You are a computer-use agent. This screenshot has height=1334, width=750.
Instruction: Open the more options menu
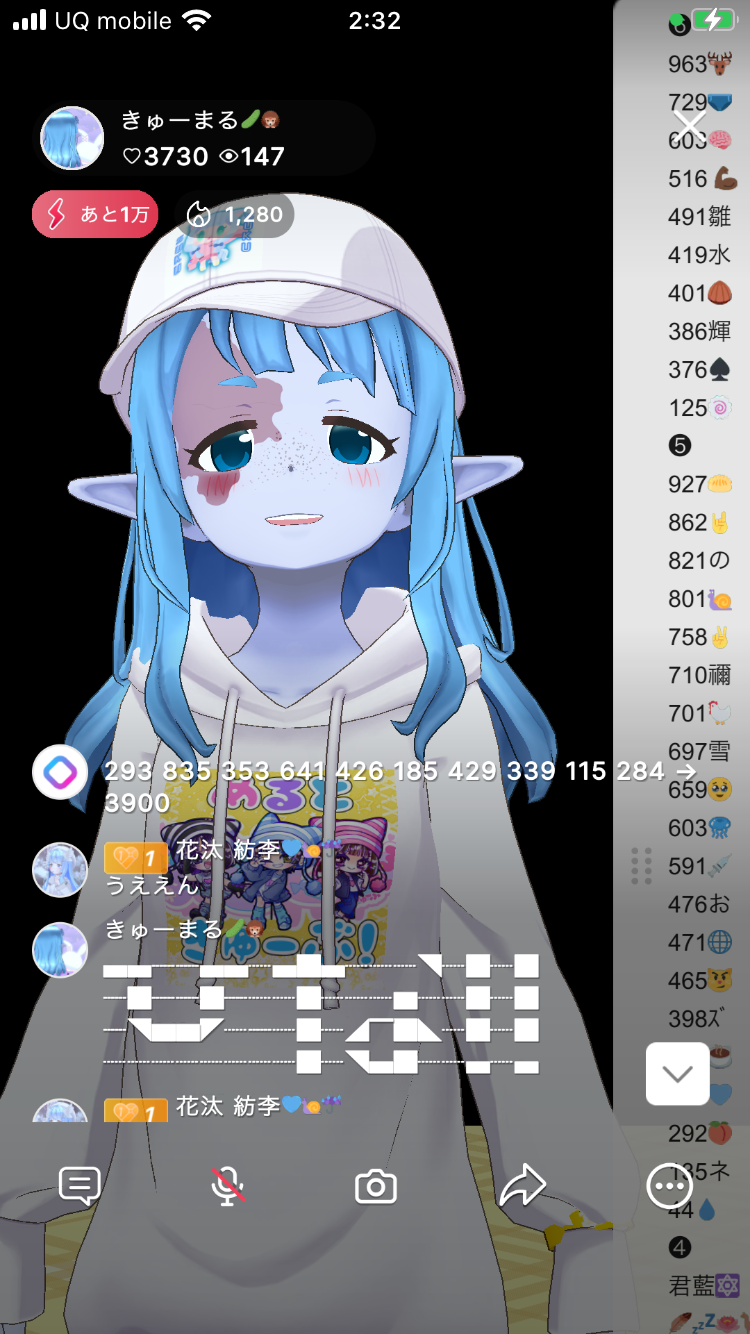pyautogui.click(x=669, y=1187)
